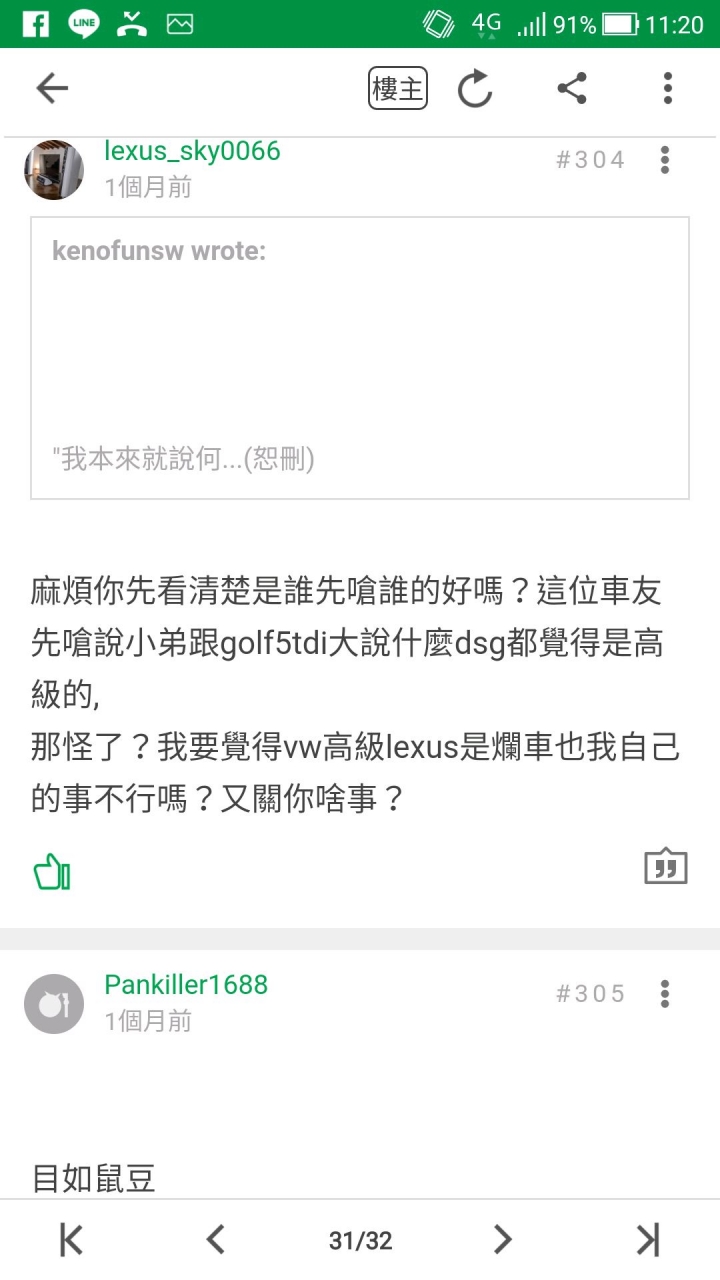Go to the previous page

click(x=215, y=1240)
